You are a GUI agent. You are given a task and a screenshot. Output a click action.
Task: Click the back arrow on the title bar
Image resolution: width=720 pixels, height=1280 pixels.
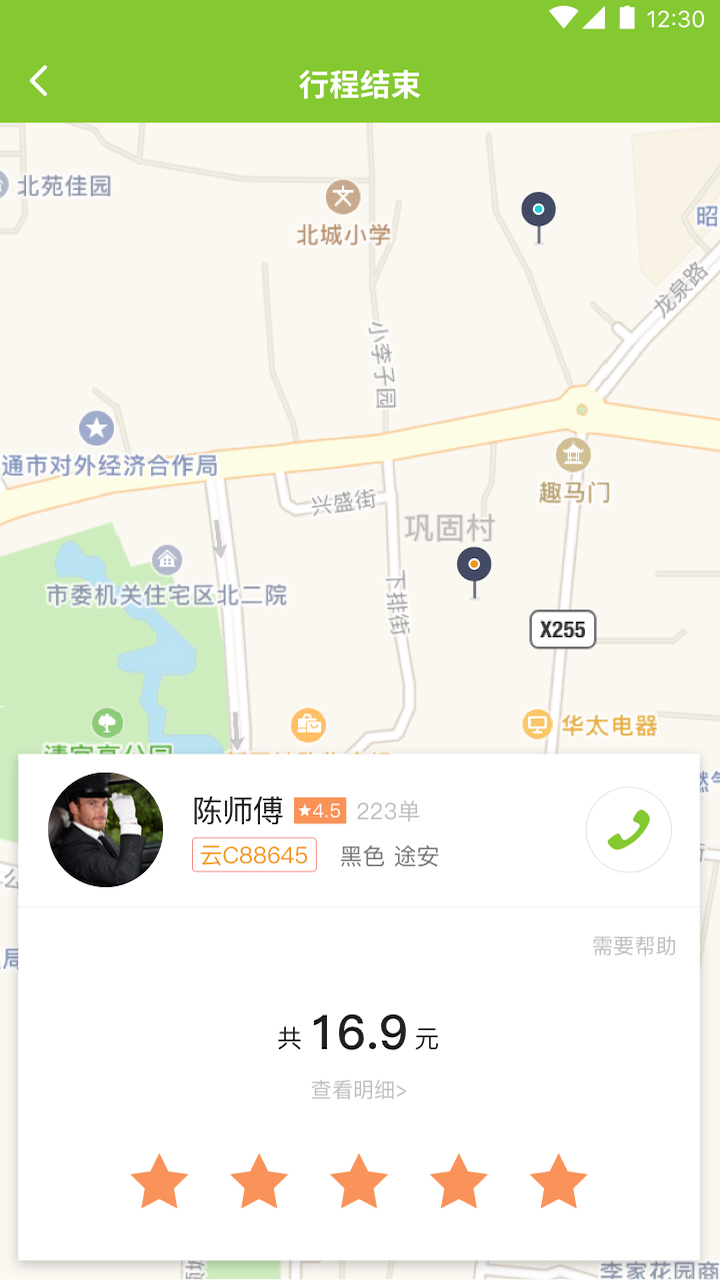click(x=38, y=81)
